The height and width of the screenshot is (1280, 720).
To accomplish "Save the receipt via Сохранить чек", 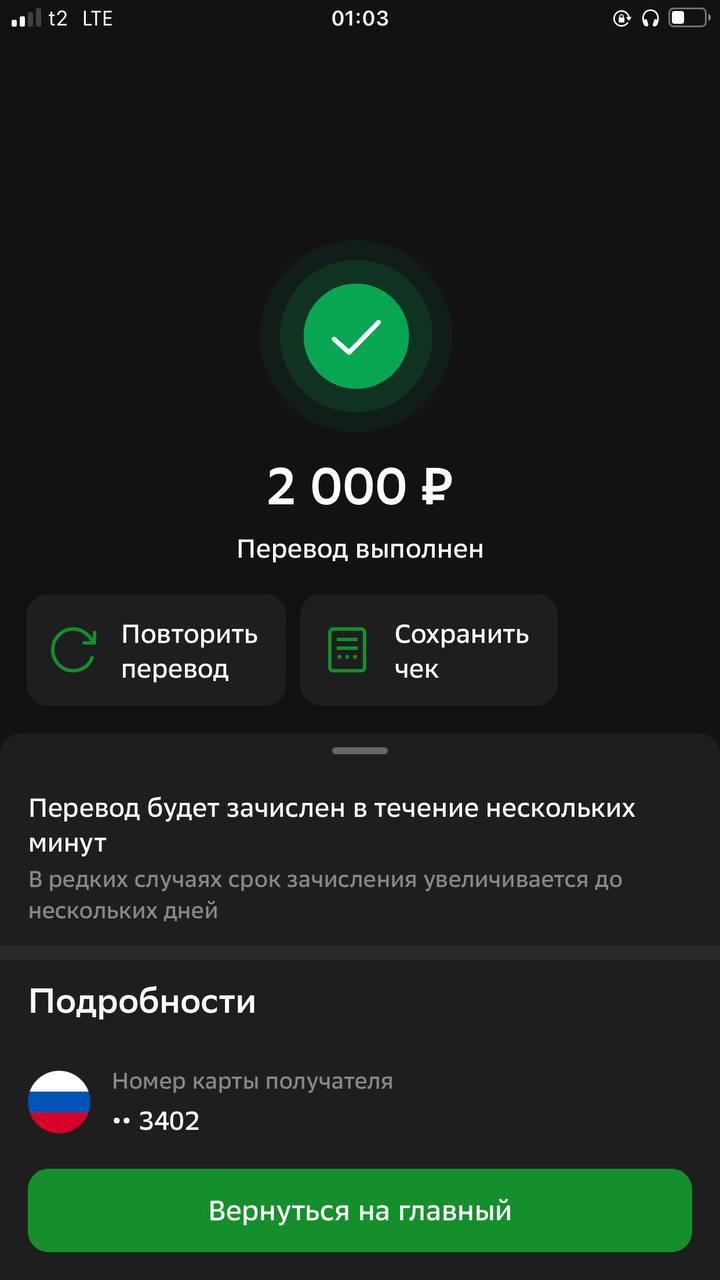I will (x=429, y=650).
